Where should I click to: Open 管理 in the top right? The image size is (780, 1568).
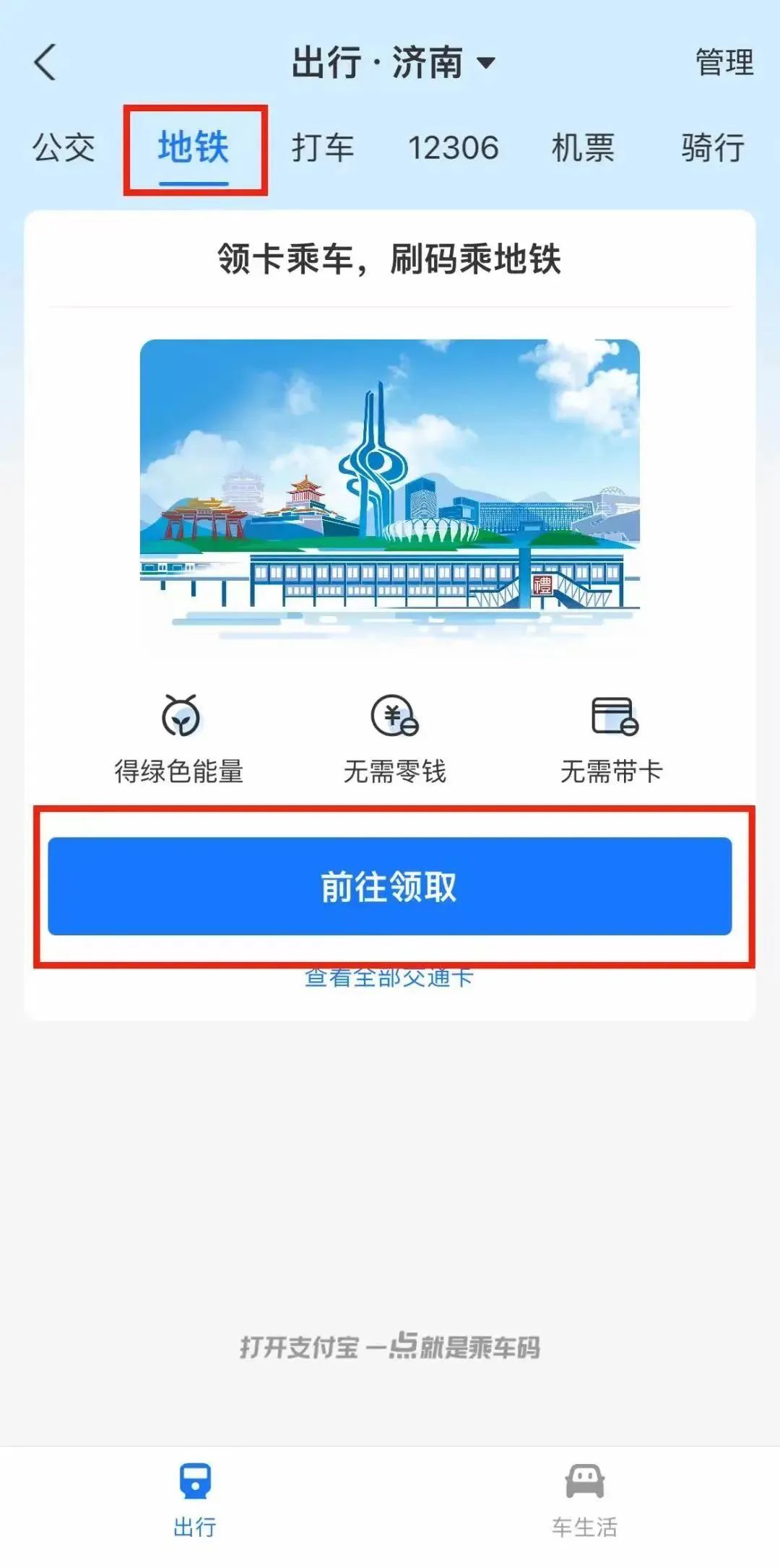pyautogui.click(x=724, y=62)
